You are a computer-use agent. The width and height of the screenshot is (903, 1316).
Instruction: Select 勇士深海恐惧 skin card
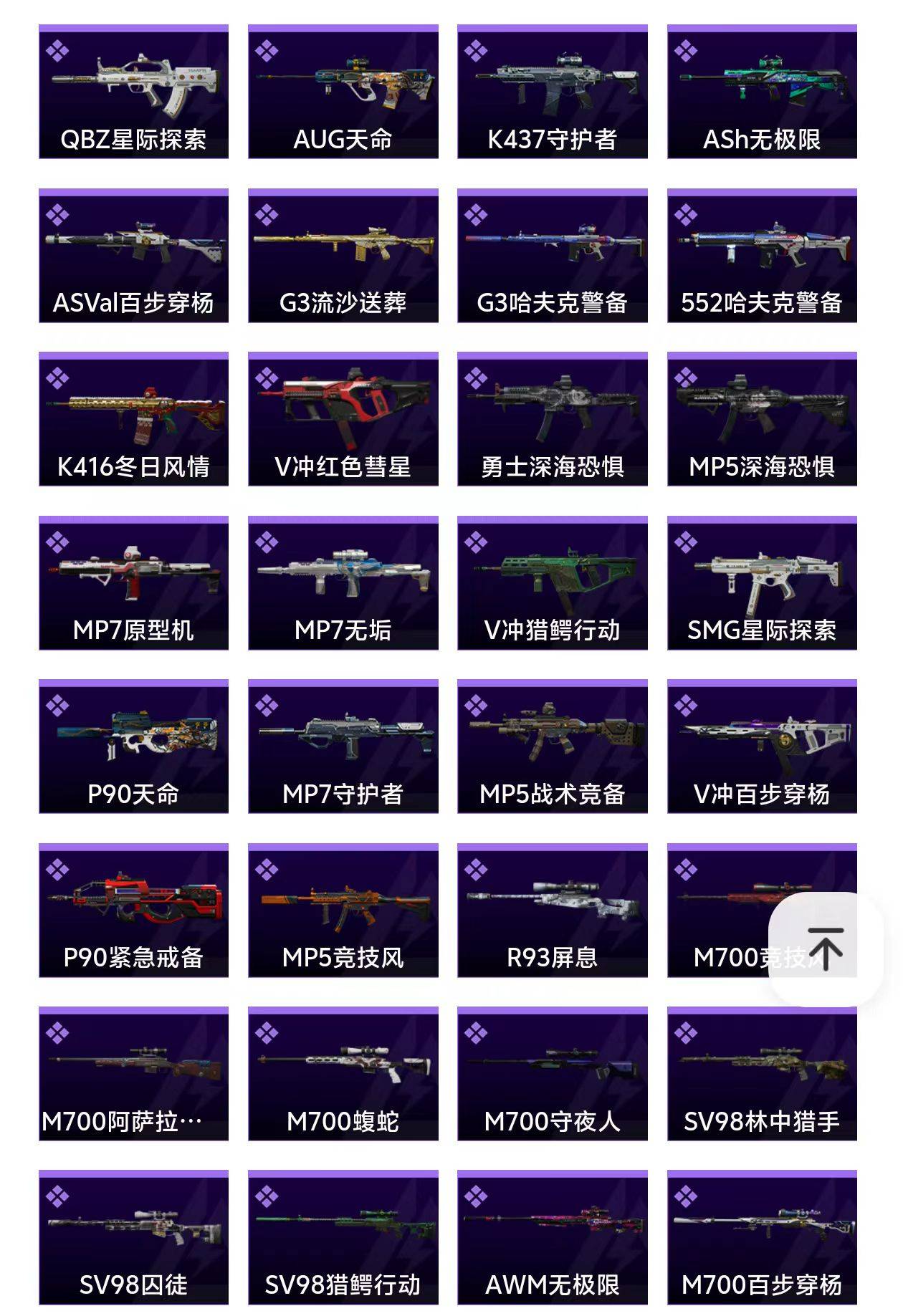click(x=552, y=419)
